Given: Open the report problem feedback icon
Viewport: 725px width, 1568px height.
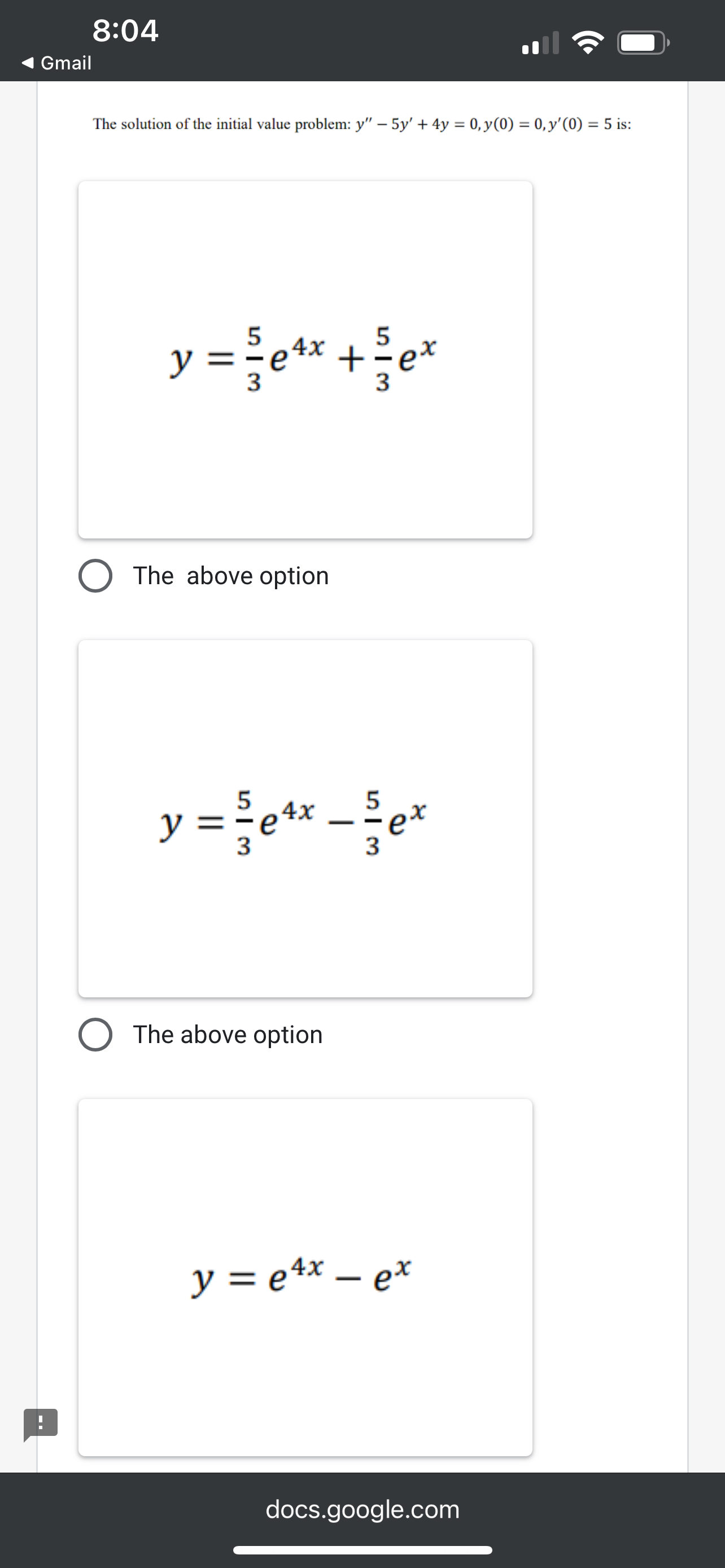Looking at the screenshot, I should tap(40, 1423).
